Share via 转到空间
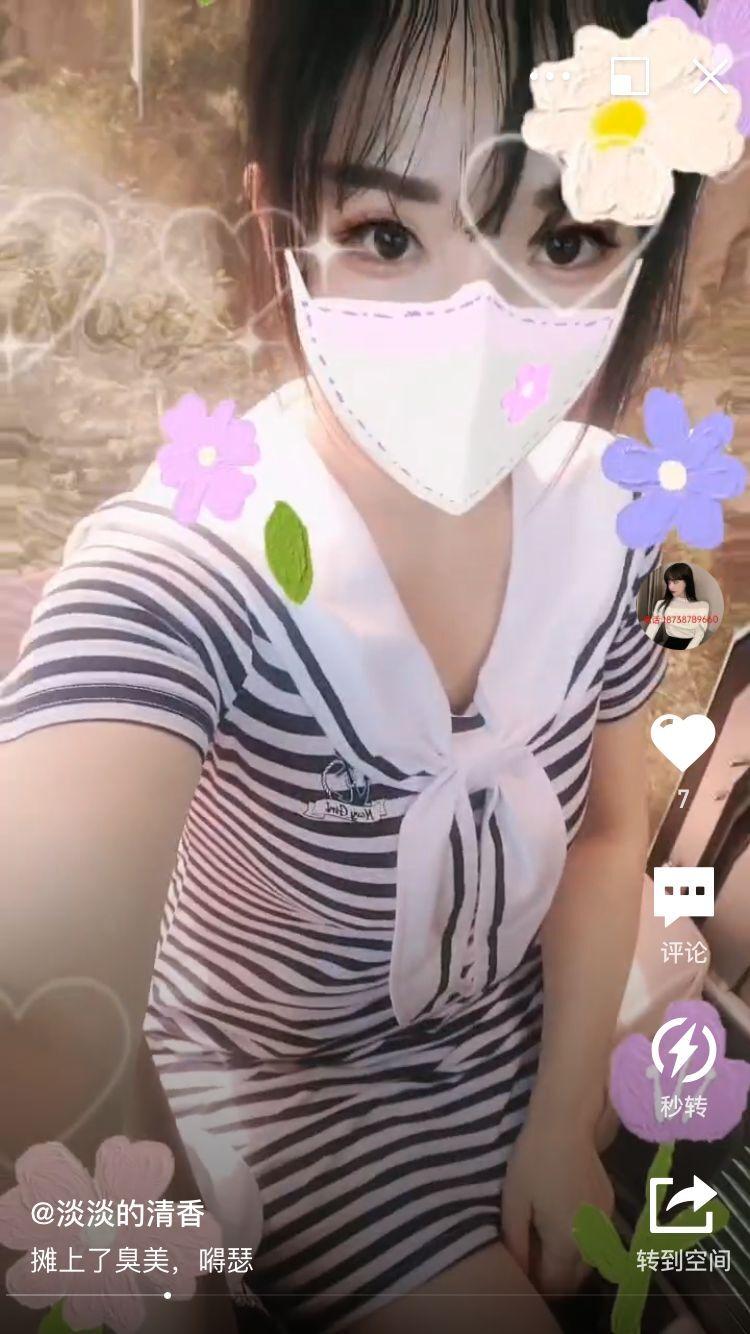 (x=683, y=1224)
